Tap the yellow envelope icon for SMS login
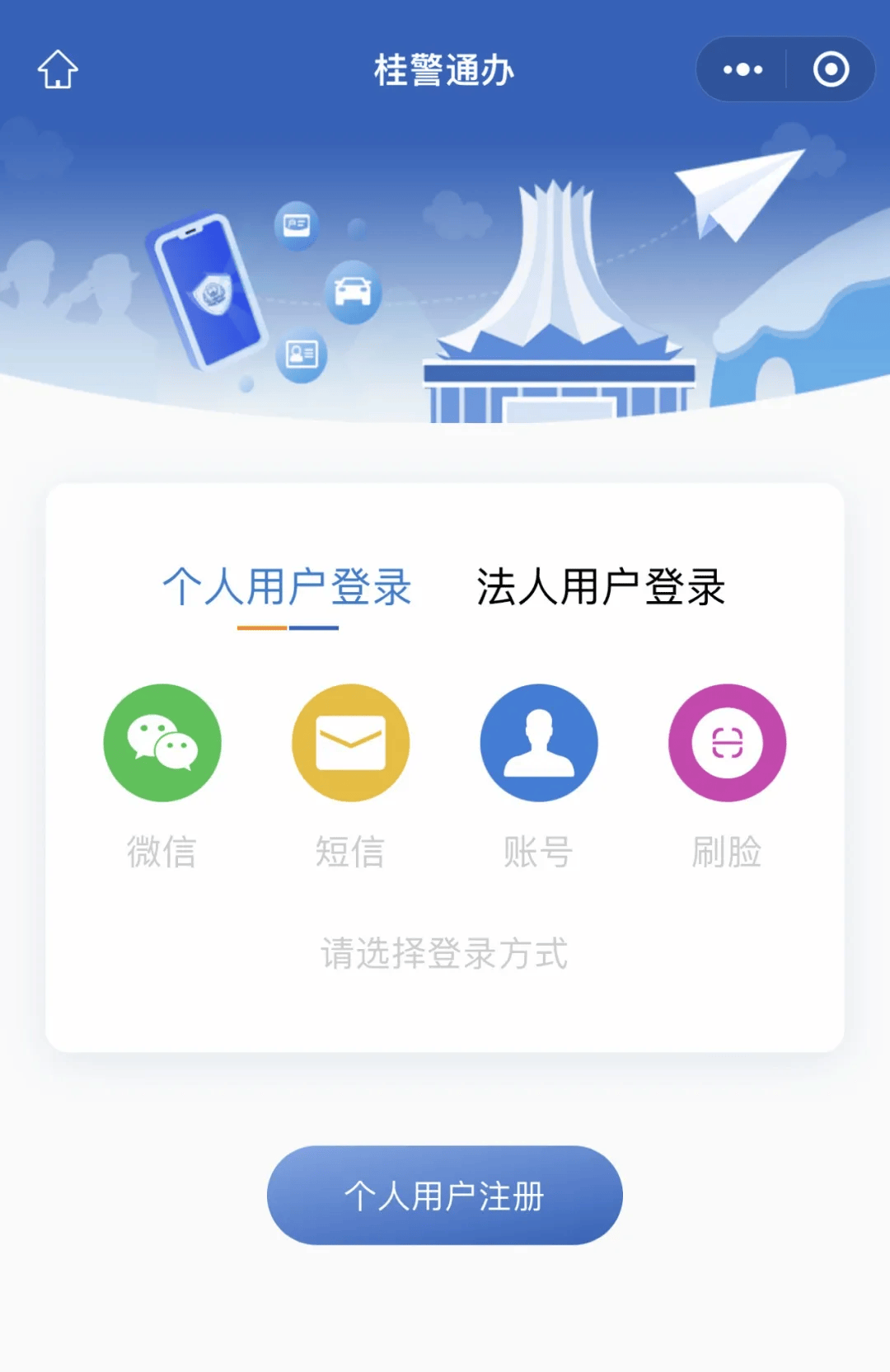The width and height of the screenshot is (890, 1372). 350,742
